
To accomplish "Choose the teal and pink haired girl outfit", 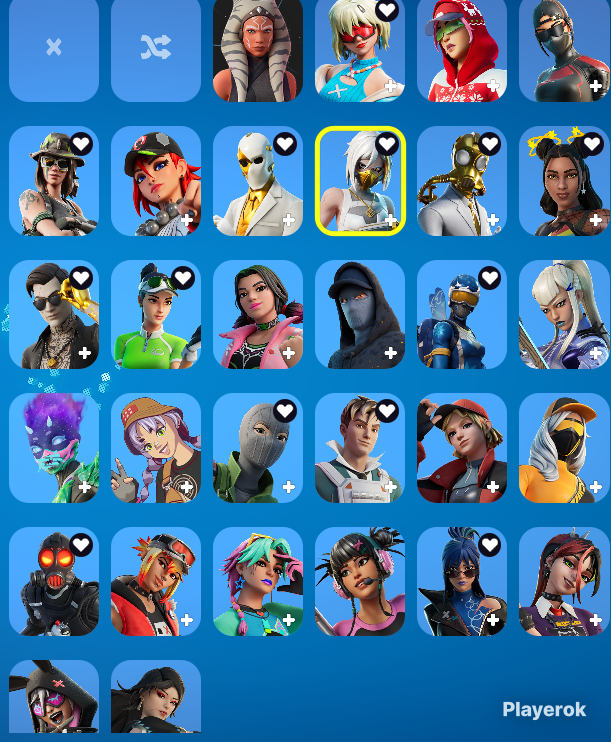I will click(x=258, y=582).
